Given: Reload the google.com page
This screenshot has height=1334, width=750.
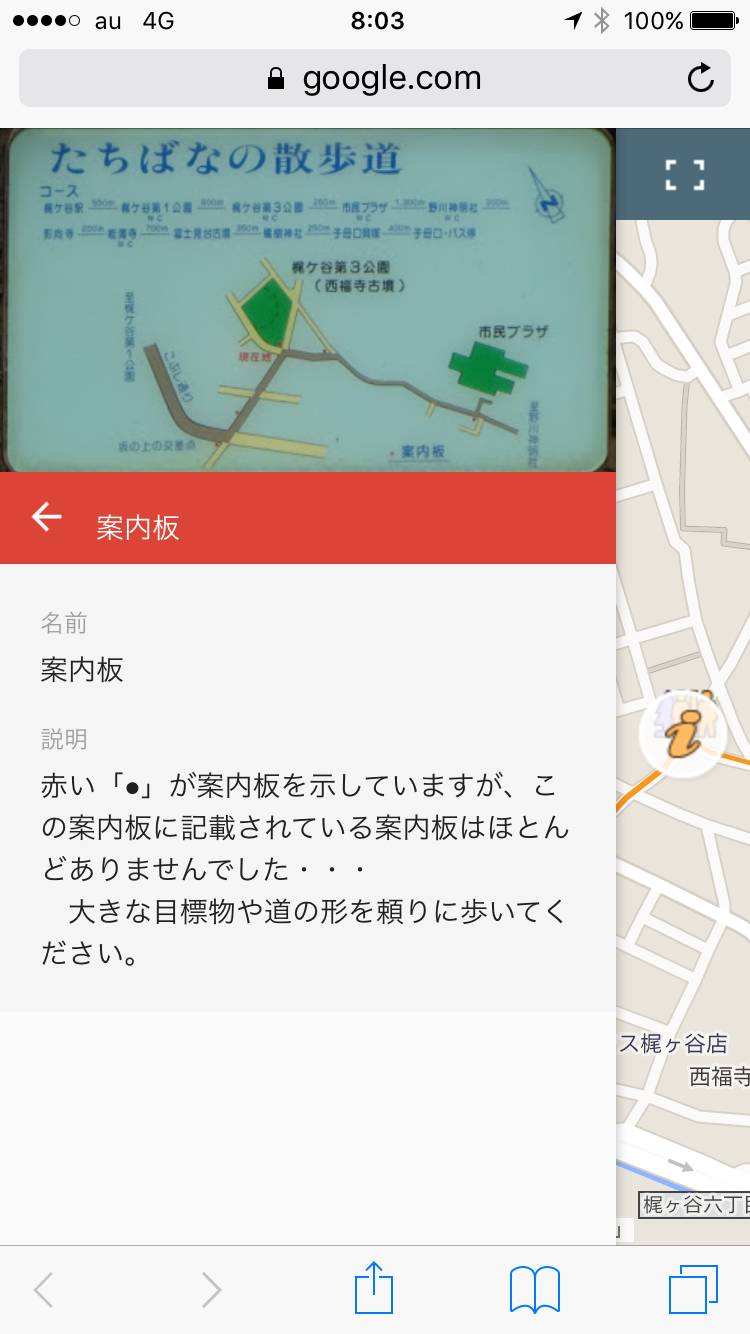Looking at the screenshot, I should [701, 78].
